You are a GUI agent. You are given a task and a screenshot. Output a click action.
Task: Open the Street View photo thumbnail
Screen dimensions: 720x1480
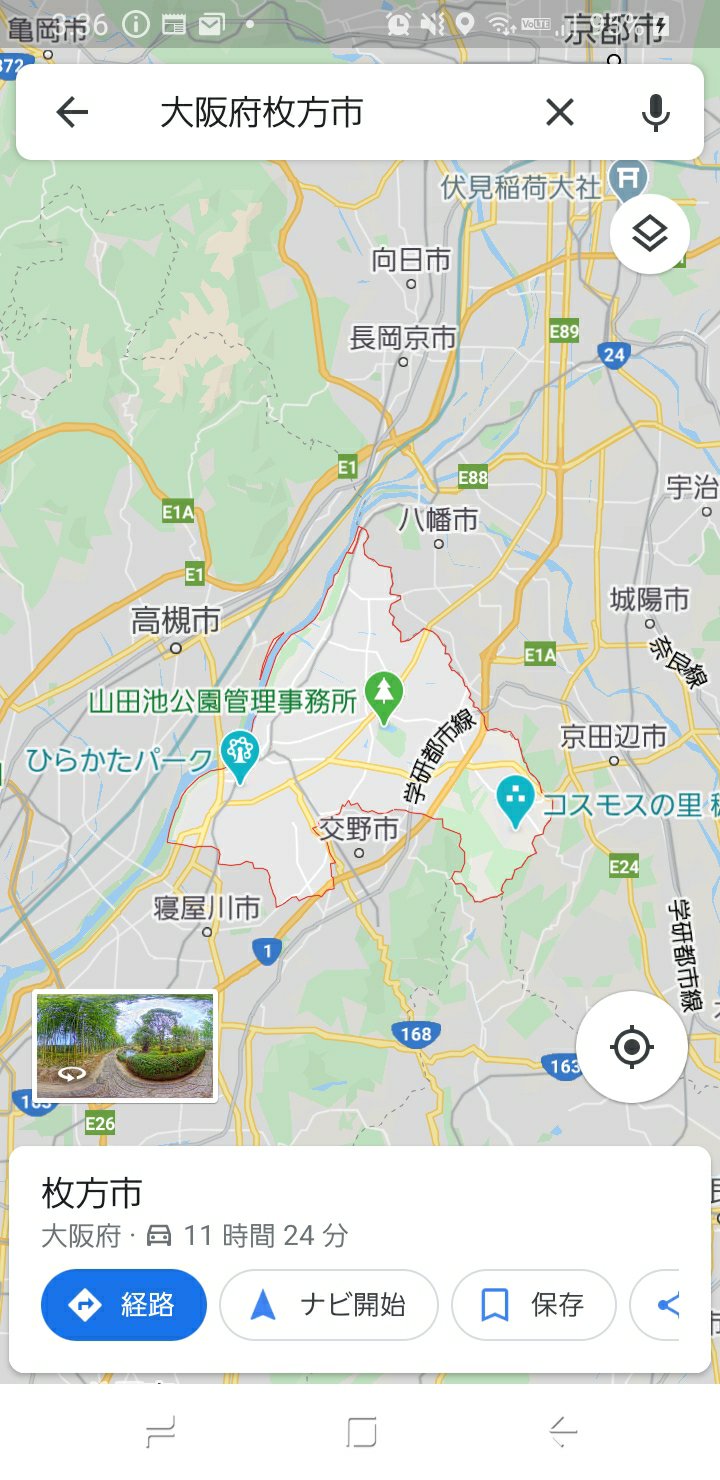click(x=125, y=1046)
